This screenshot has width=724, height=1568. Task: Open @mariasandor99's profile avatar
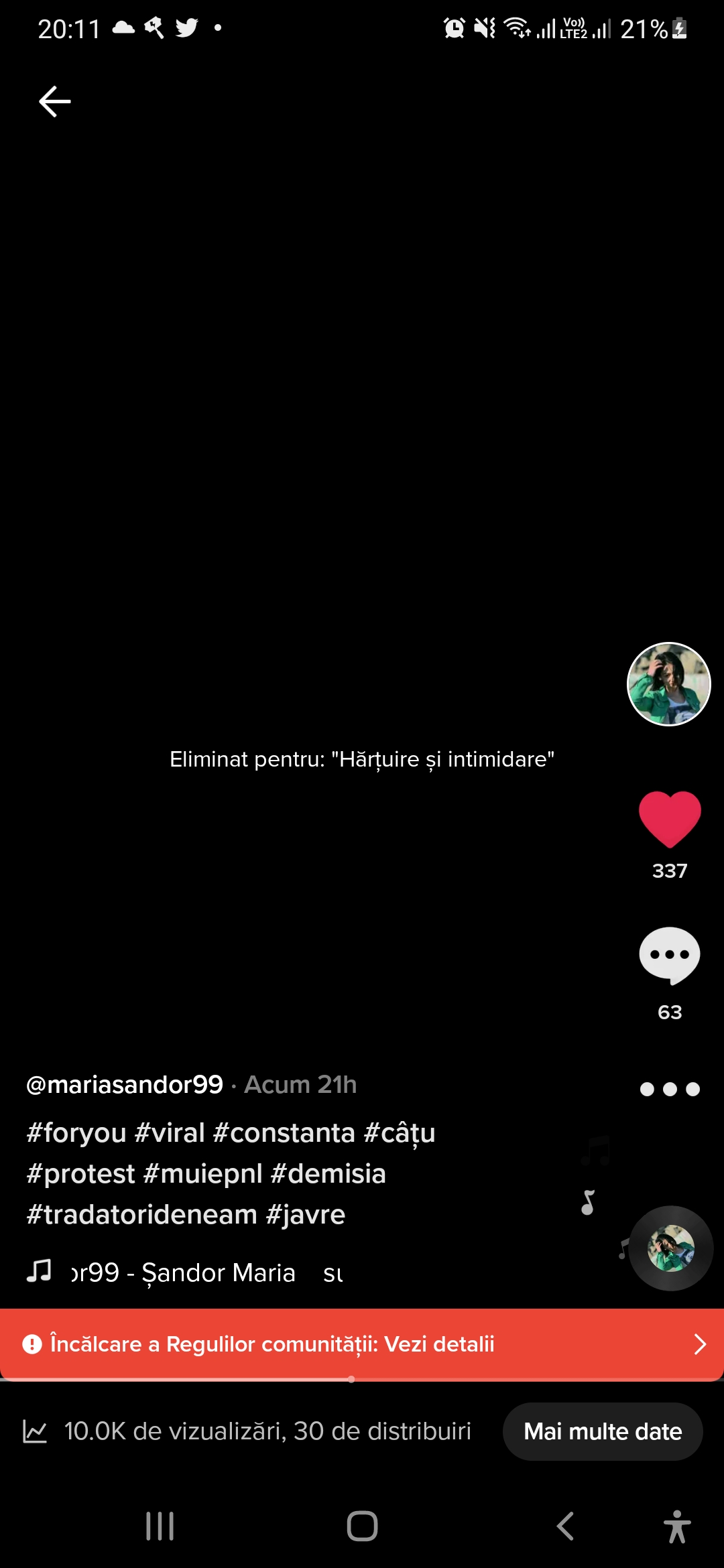(x=668, y=683)
